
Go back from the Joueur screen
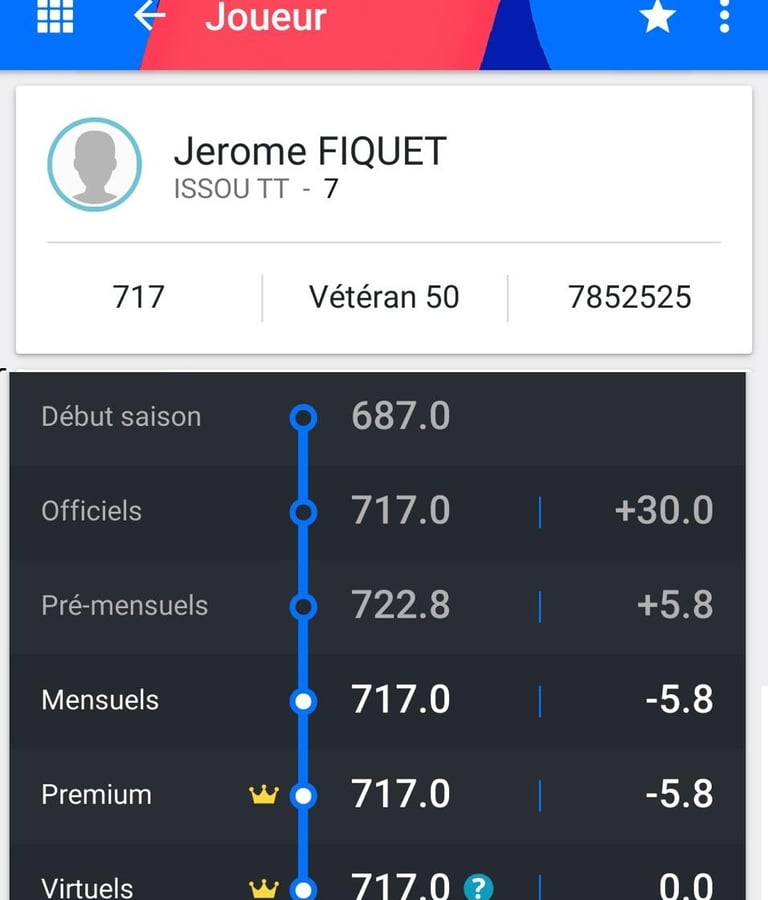(149, 16)
